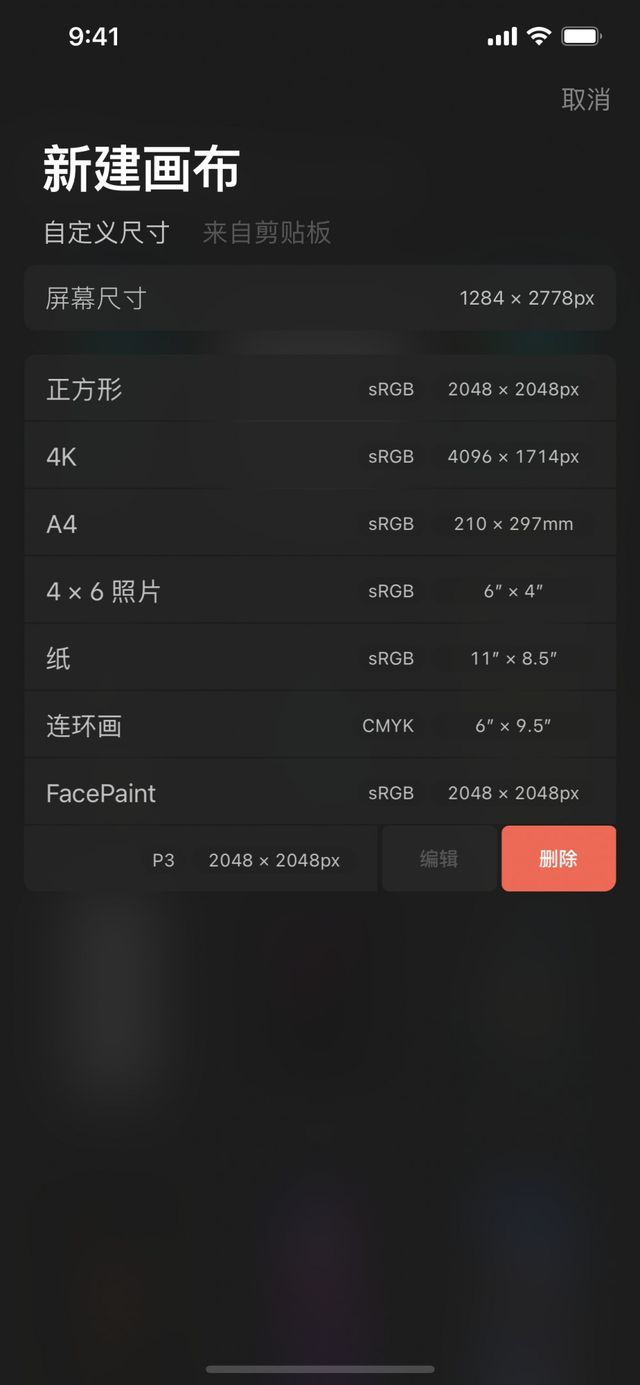Viewport: 640px width, 1385px height.
Task: 选择FacePaint画布预设
Action: coord(320,793)
